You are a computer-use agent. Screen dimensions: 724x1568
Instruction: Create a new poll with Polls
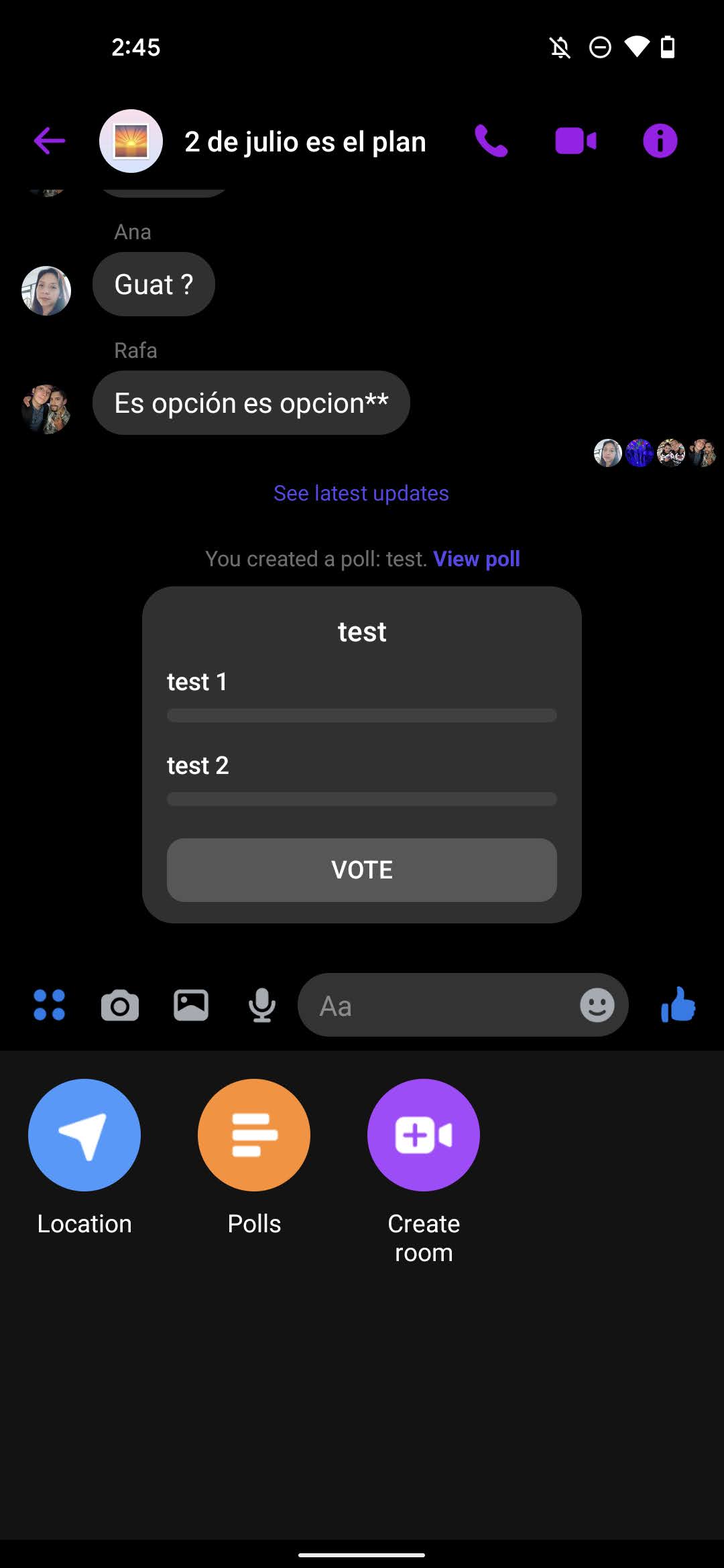[254, 1135]
